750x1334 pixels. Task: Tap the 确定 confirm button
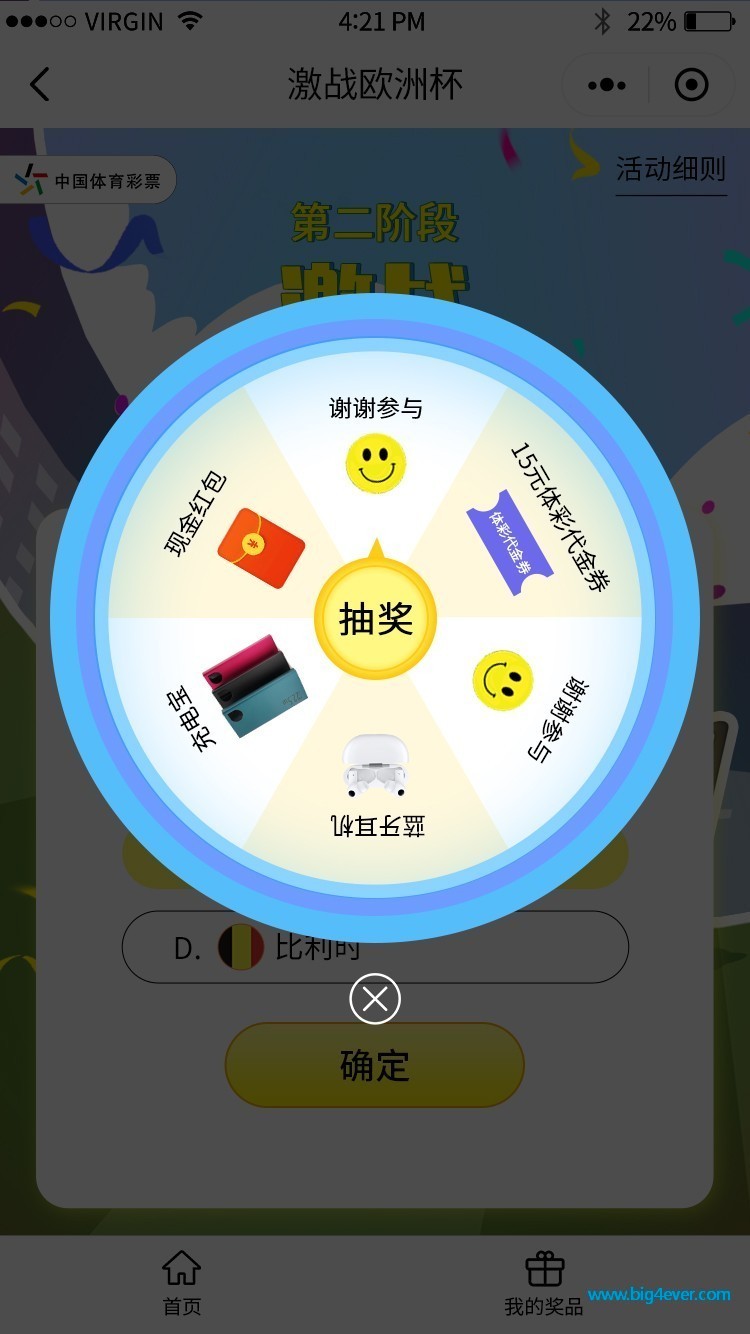[x=375, y=1065]
